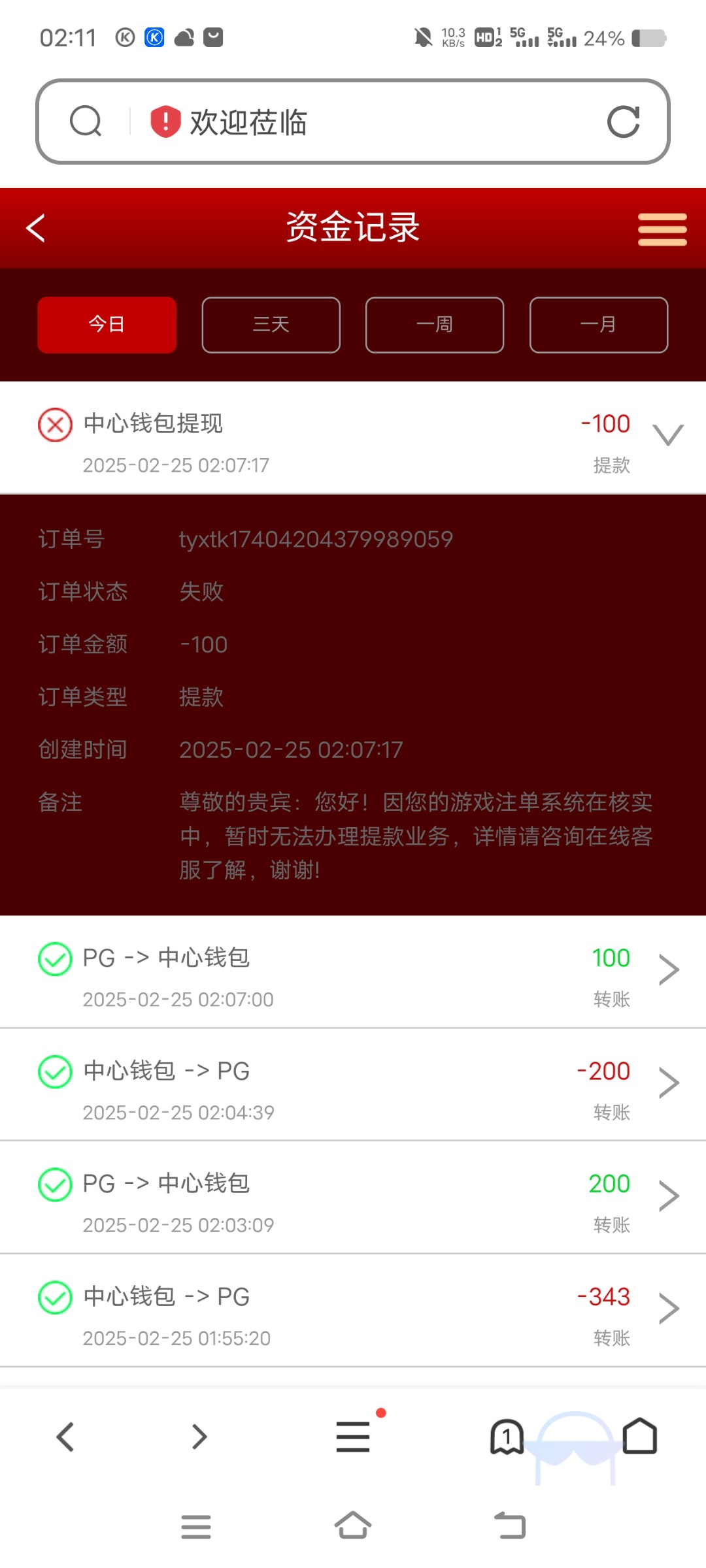Expand the PG -> 中心钱包 100 record

[668, 970]
